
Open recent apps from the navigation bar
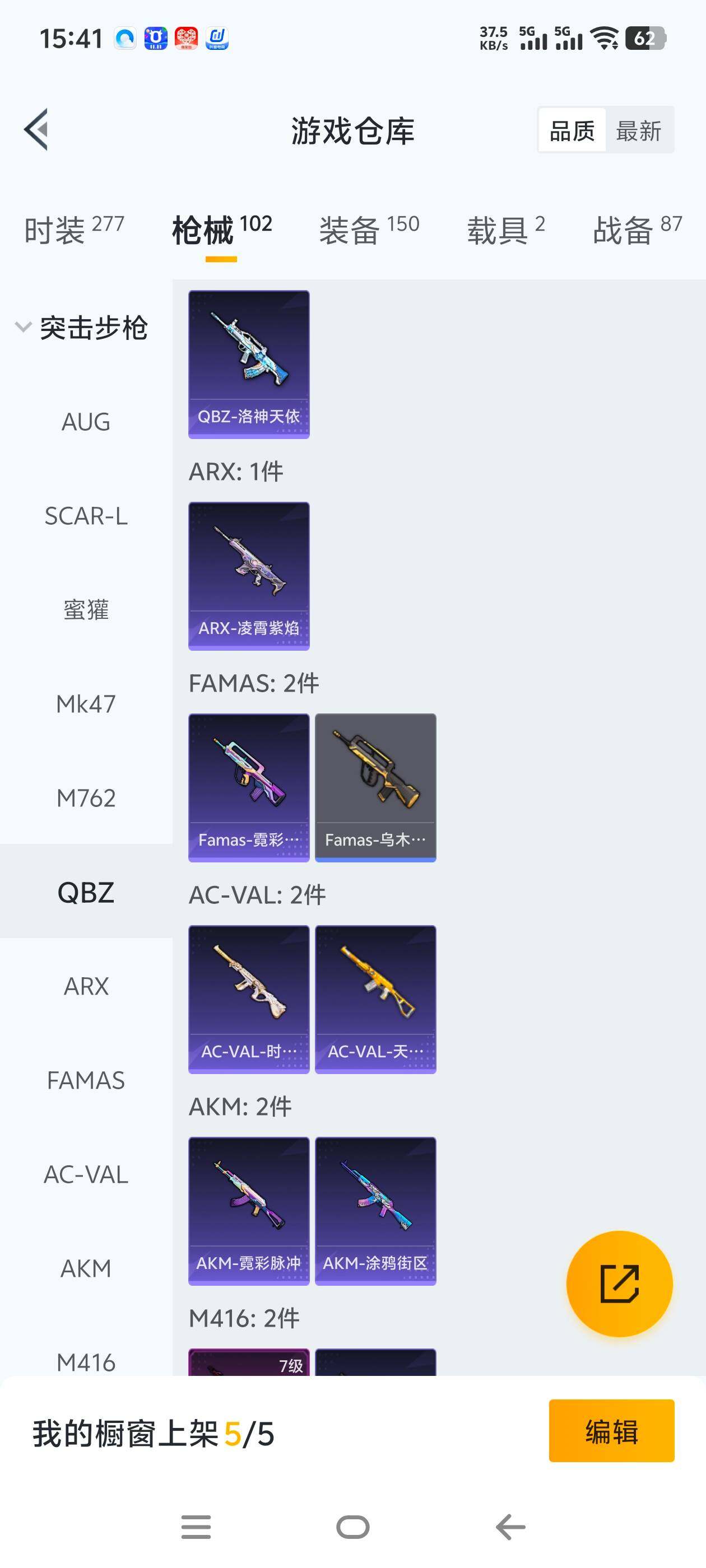coord(196,1527)
